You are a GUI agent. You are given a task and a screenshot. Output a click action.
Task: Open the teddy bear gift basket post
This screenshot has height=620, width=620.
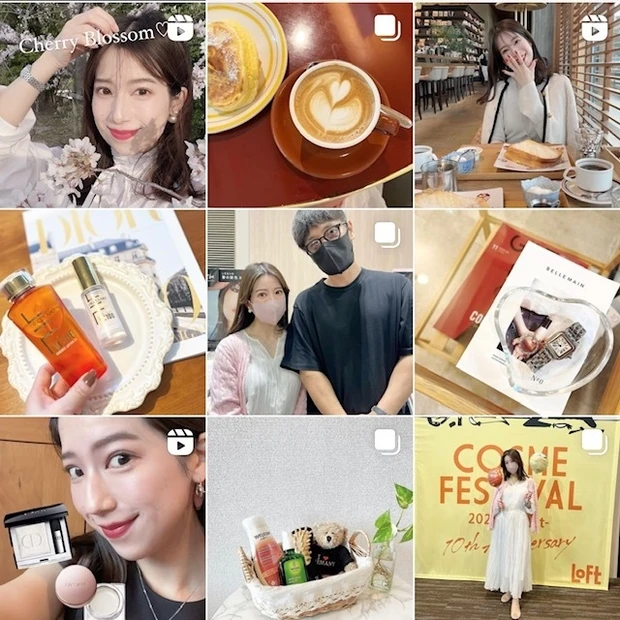pyautogui.click(x=309, y=518)
